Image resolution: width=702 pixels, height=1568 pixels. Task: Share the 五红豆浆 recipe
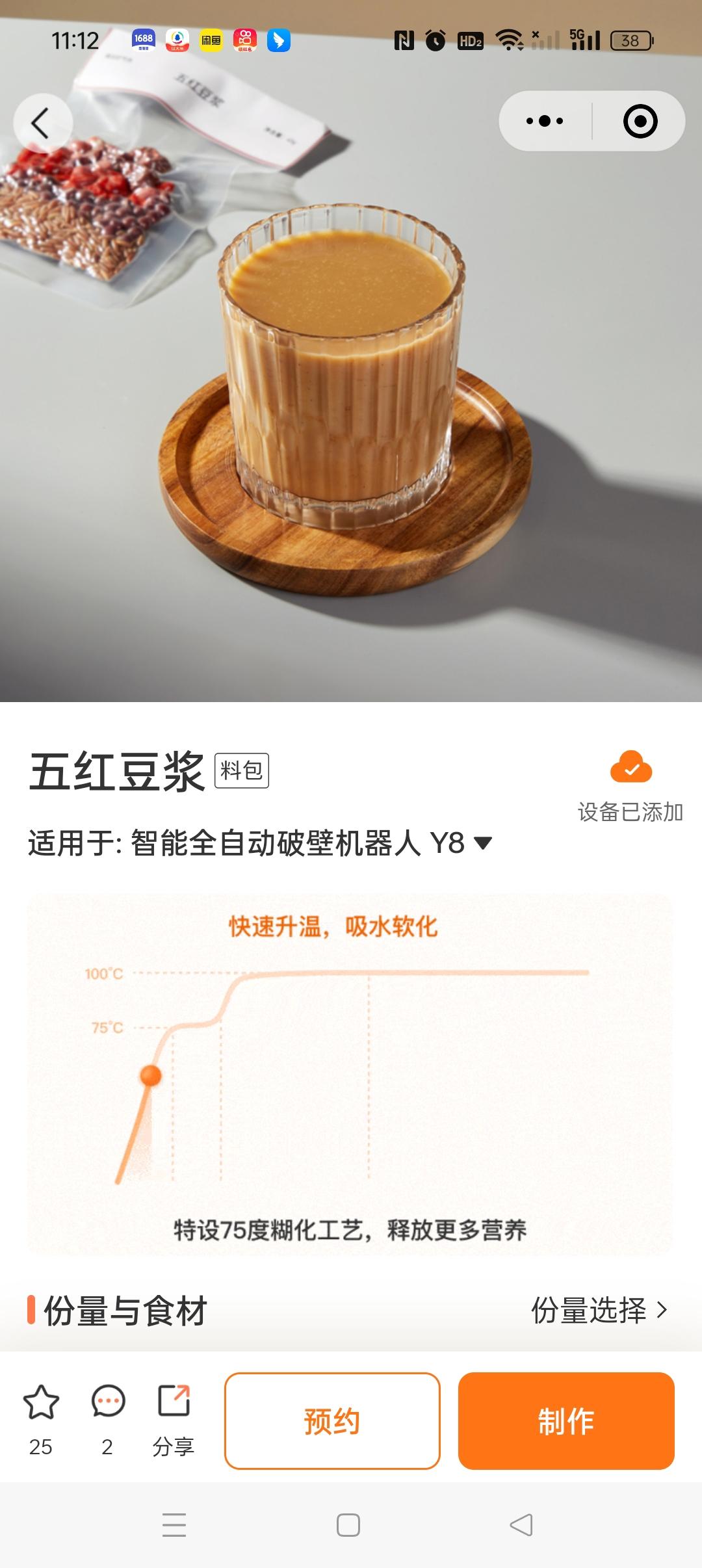click(174, 1402)
